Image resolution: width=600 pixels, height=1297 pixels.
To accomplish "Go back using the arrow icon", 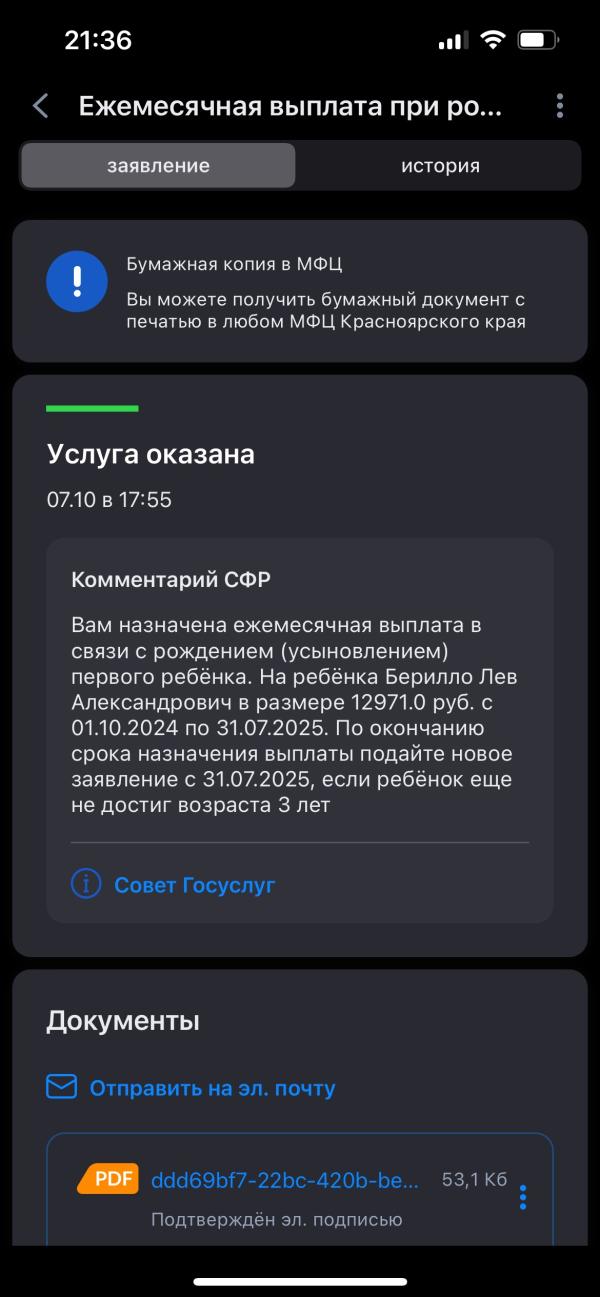I will (x=40, y=106).
